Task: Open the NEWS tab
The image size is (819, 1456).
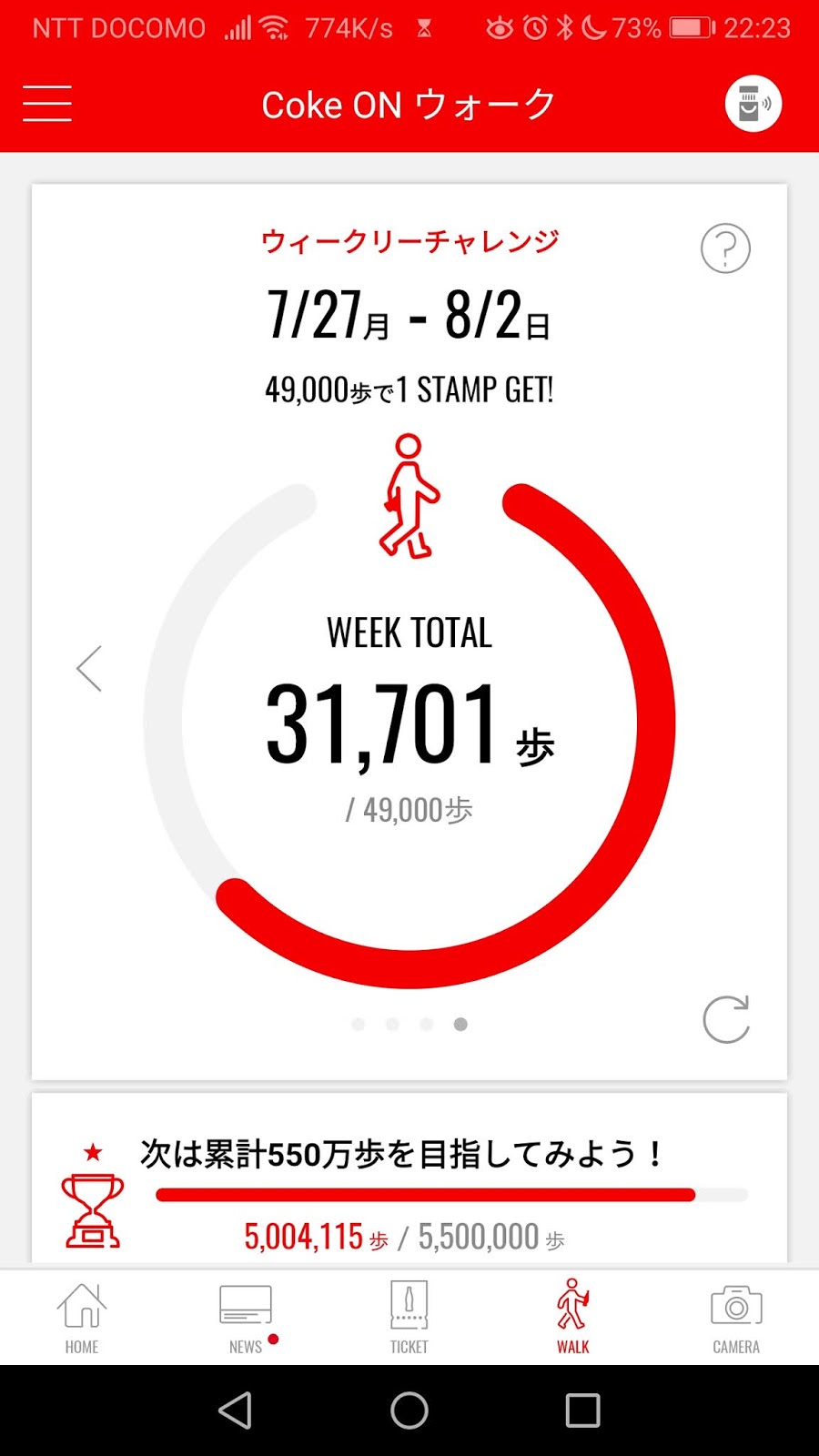Action: (x=246, y=1318)
